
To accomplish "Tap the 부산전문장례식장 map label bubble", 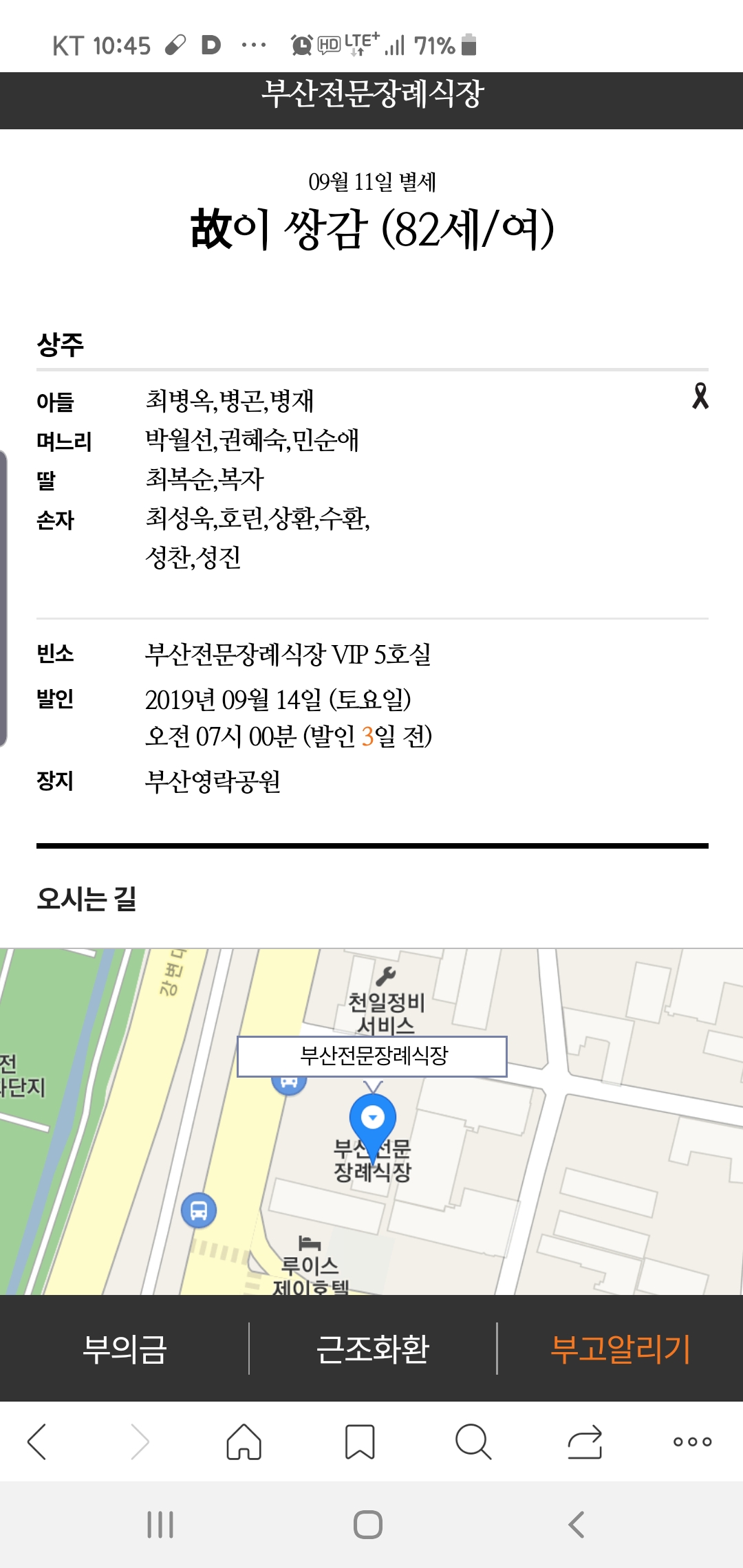I will point(372,1056).
